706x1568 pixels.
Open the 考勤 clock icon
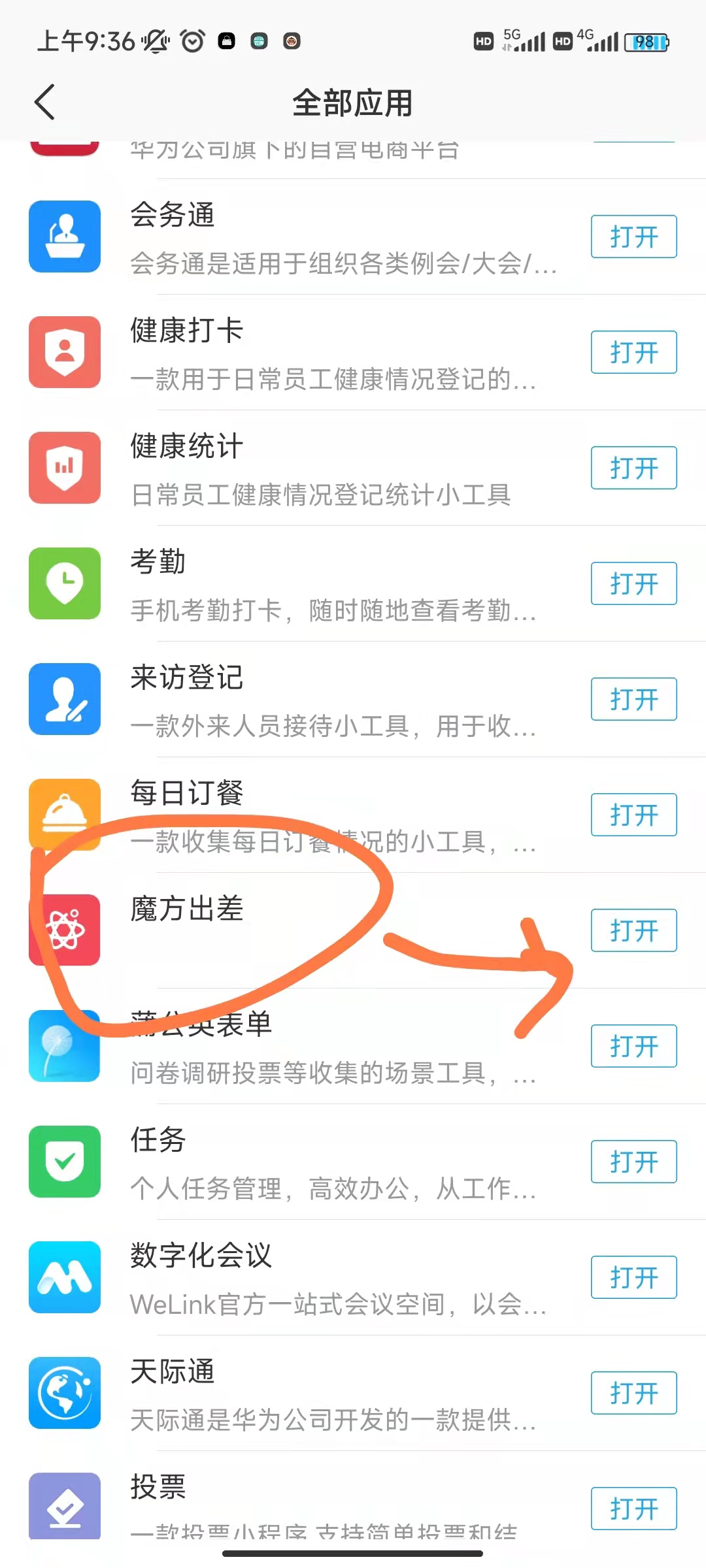click(64, 583)
